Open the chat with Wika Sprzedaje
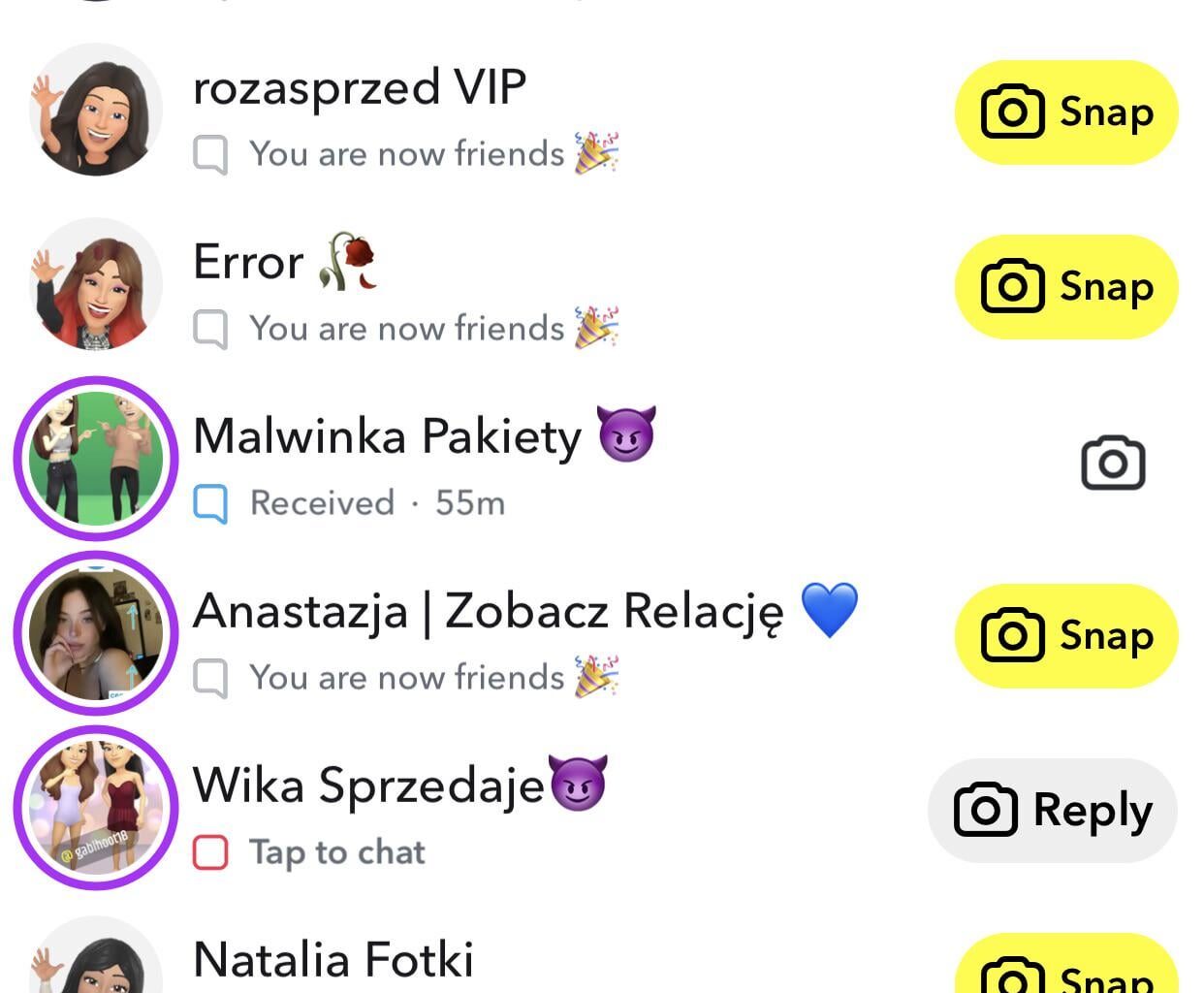The image size is (1204, 993). coord(407,813)
